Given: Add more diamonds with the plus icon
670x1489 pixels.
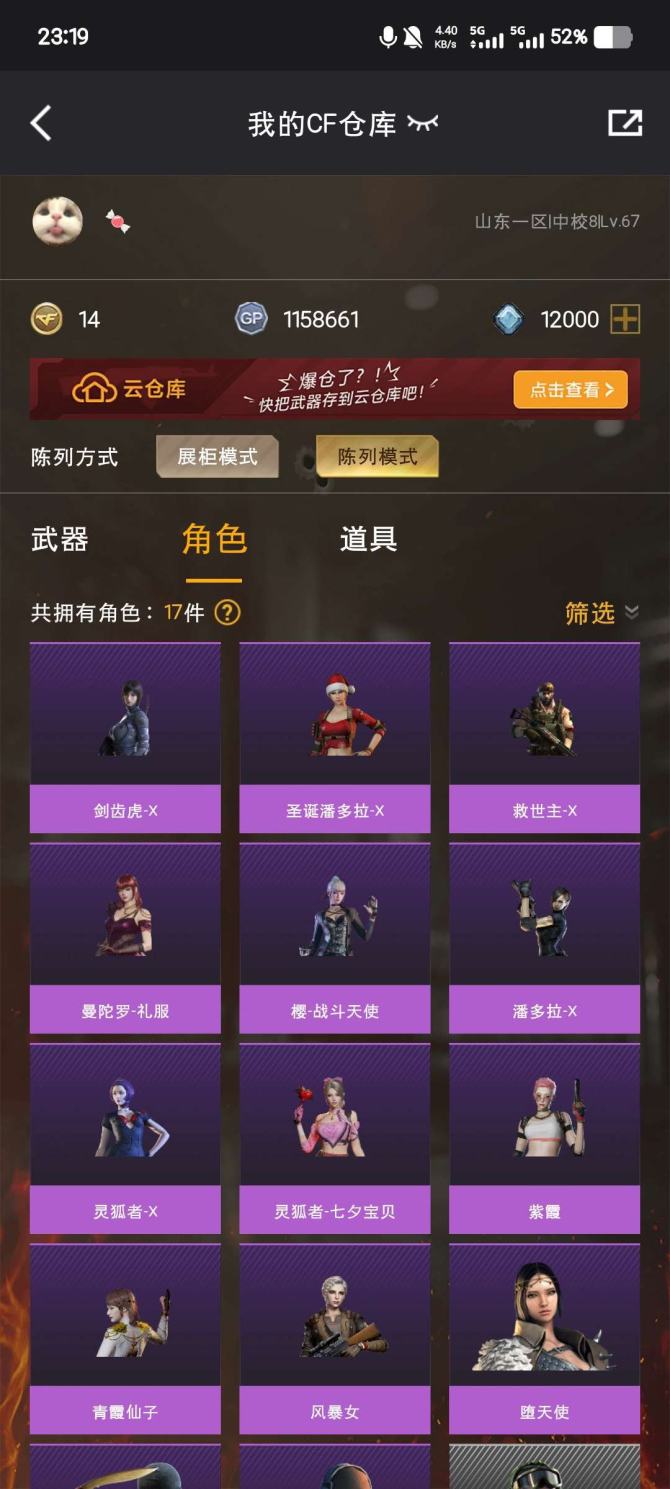Looking at the screenshot, I should coord(625,319).
